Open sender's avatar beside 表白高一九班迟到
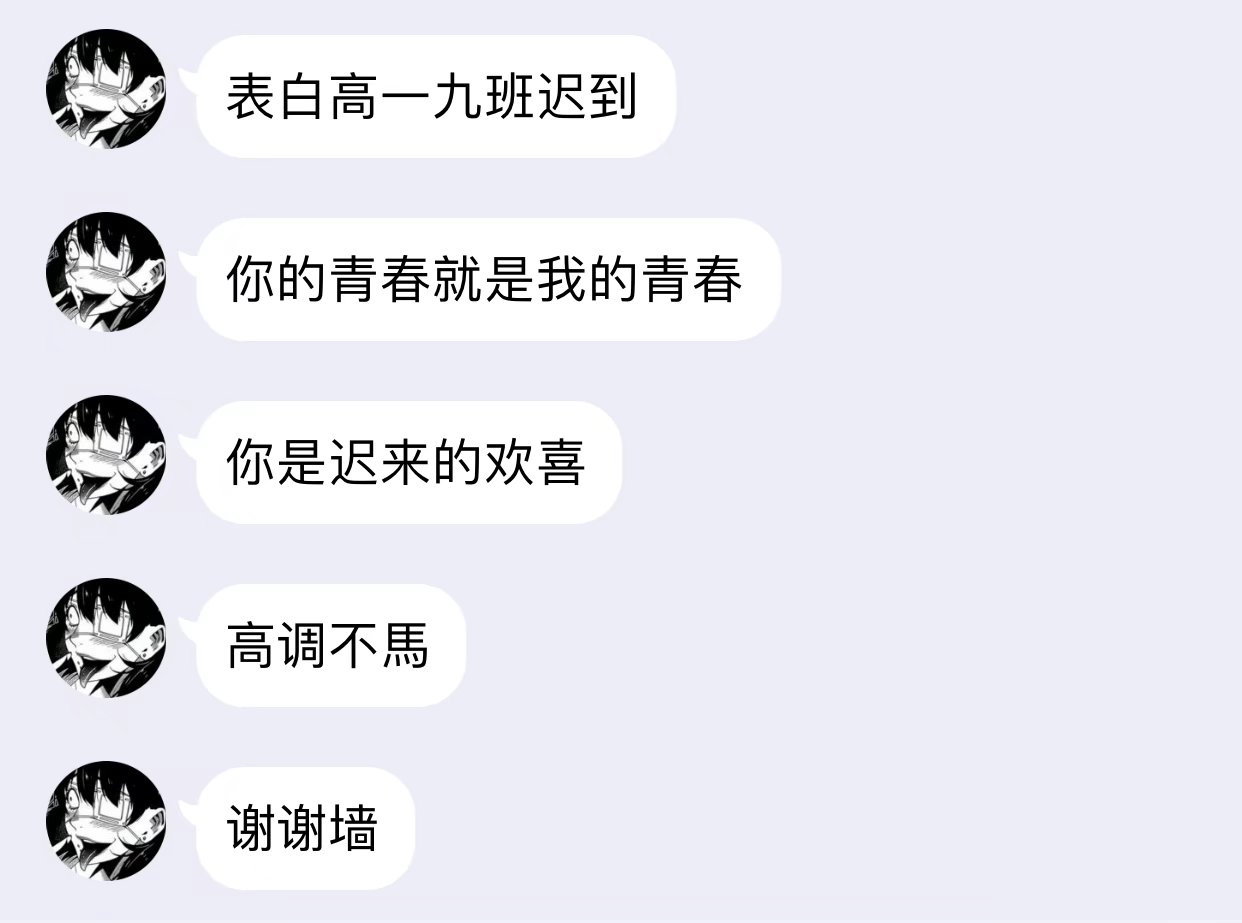 coord(106,89)
